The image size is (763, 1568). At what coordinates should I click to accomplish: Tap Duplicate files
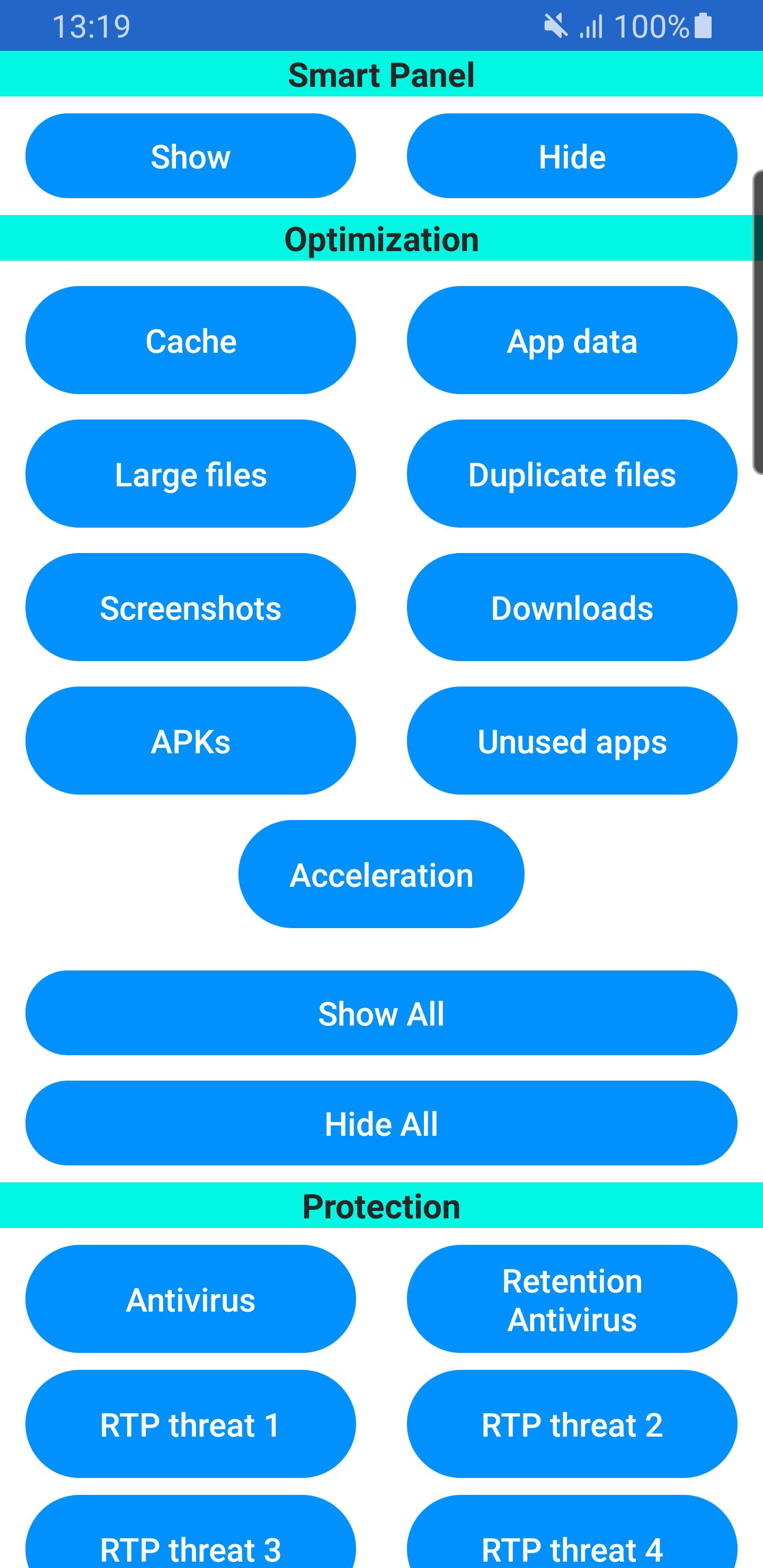coord(572,474)
